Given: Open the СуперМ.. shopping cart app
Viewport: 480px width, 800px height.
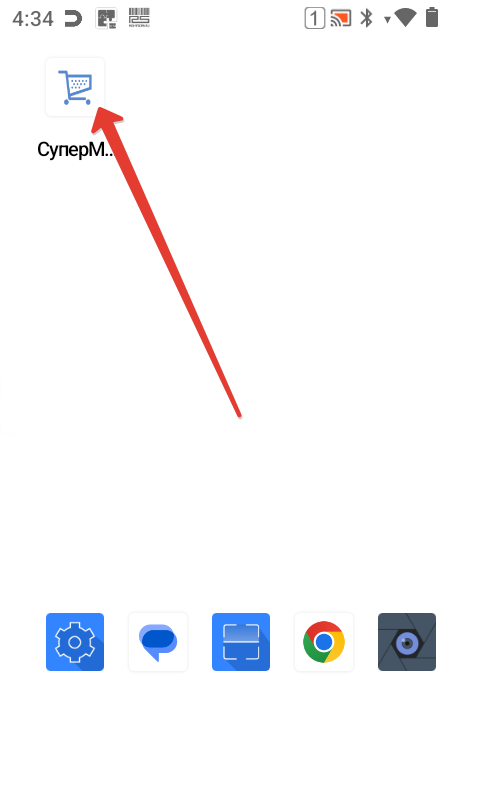Looking at the screenshot, I should tap(75, 87).
